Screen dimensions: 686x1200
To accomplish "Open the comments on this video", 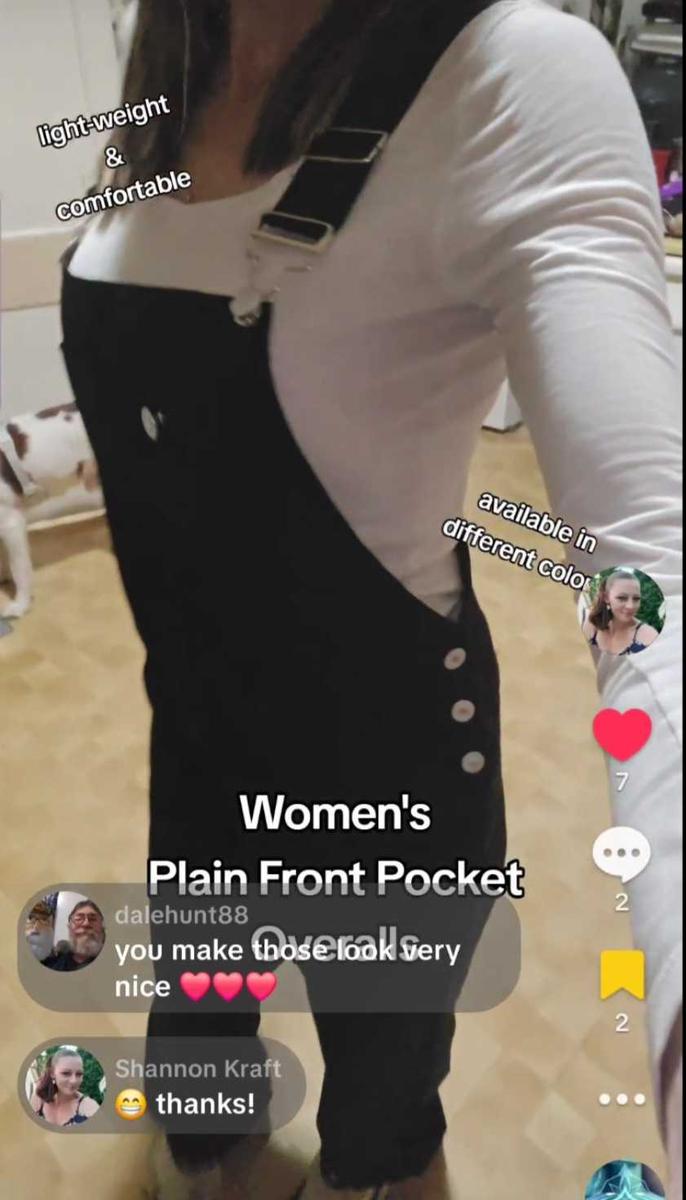I will click(x=621, y=856).
